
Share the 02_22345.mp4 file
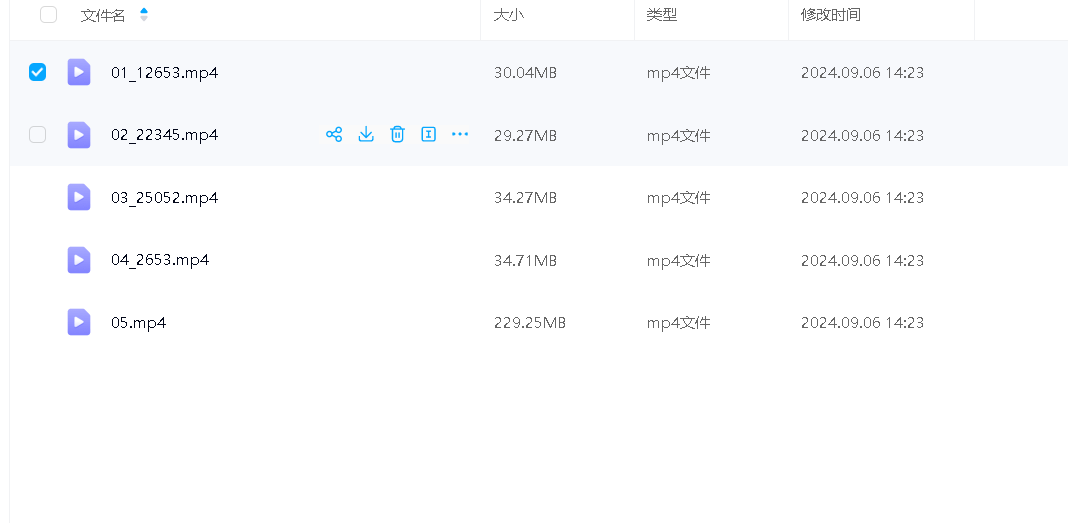pos(334,134)
